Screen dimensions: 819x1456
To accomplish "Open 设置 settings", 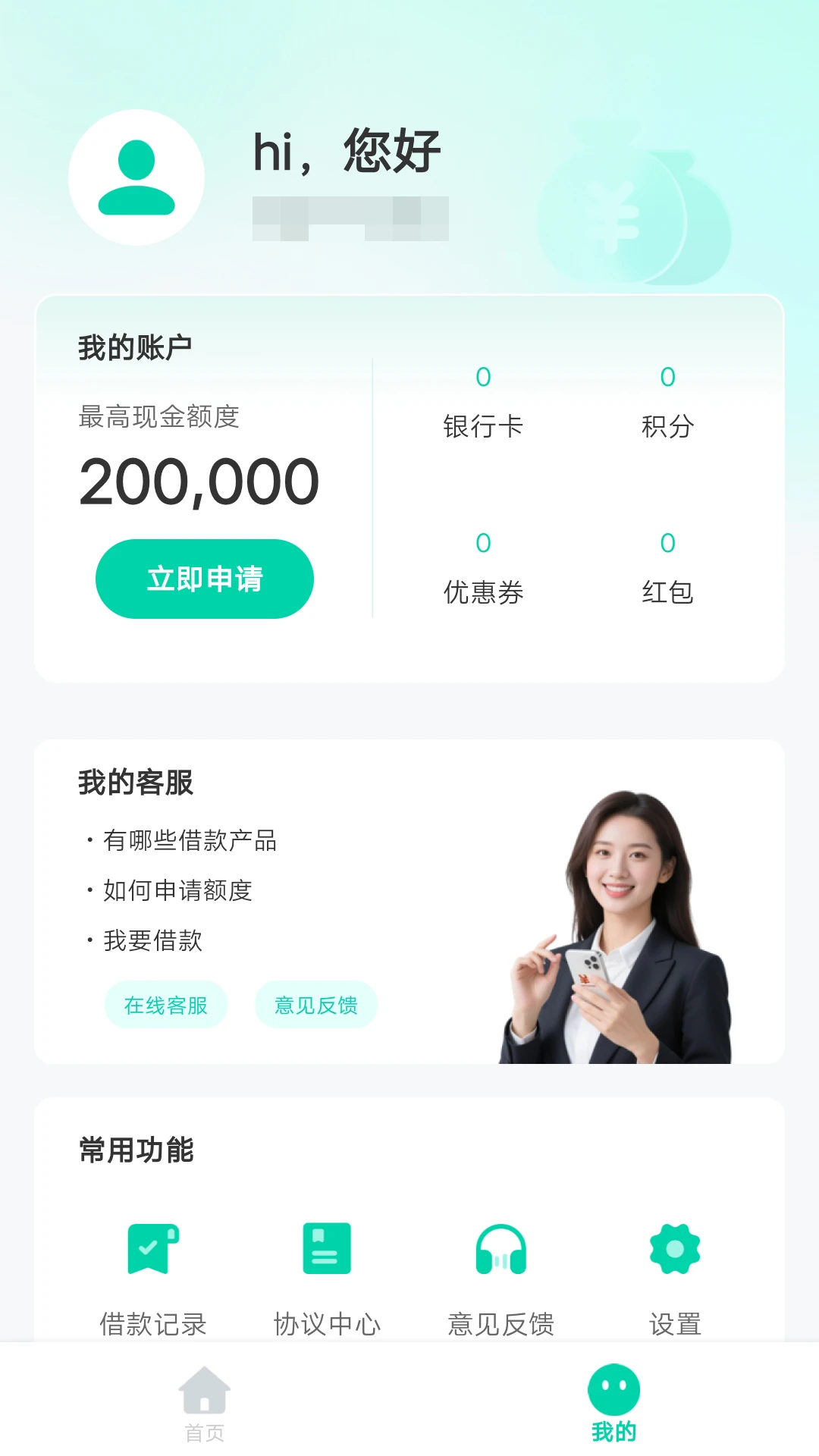I will coord(675,1278).
